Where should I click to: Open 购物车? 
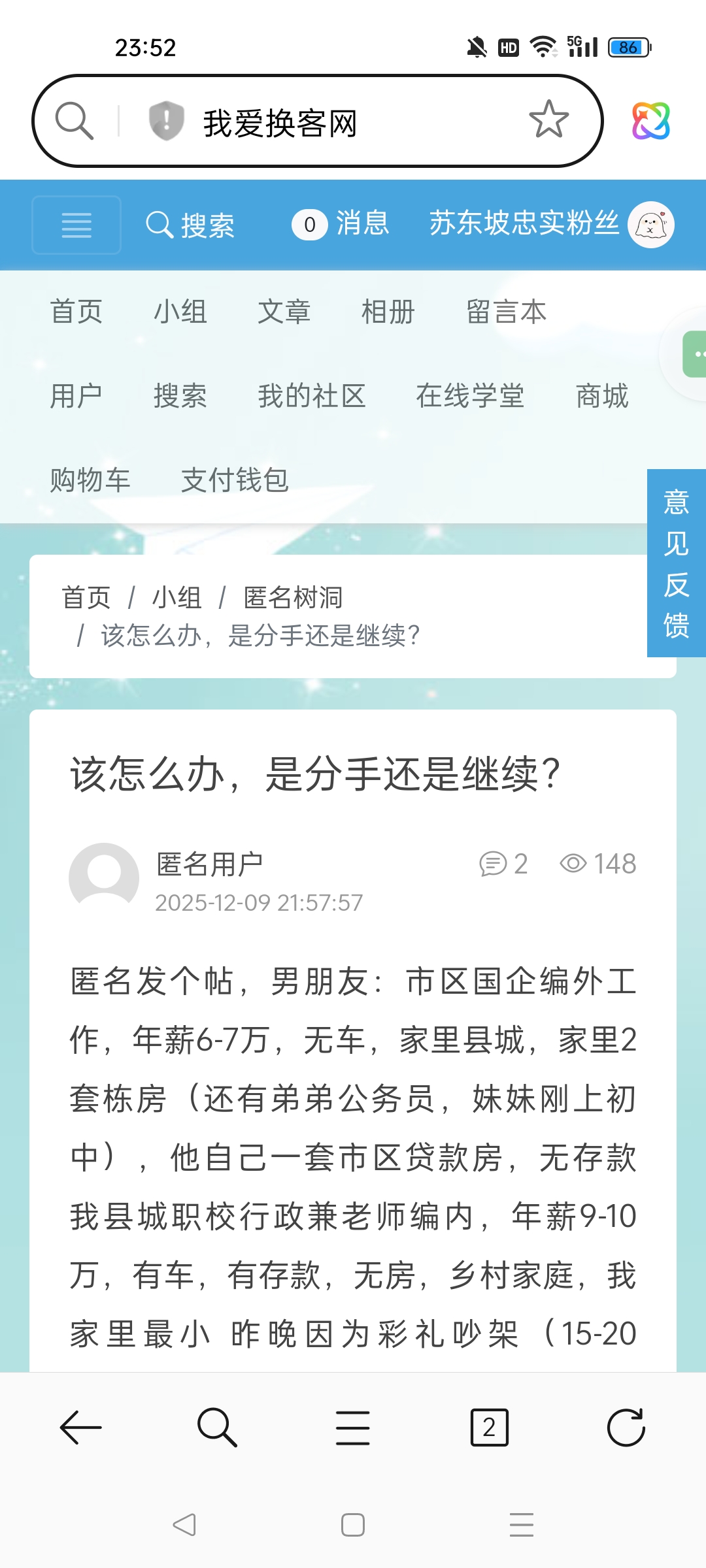(x=90, y=480)
